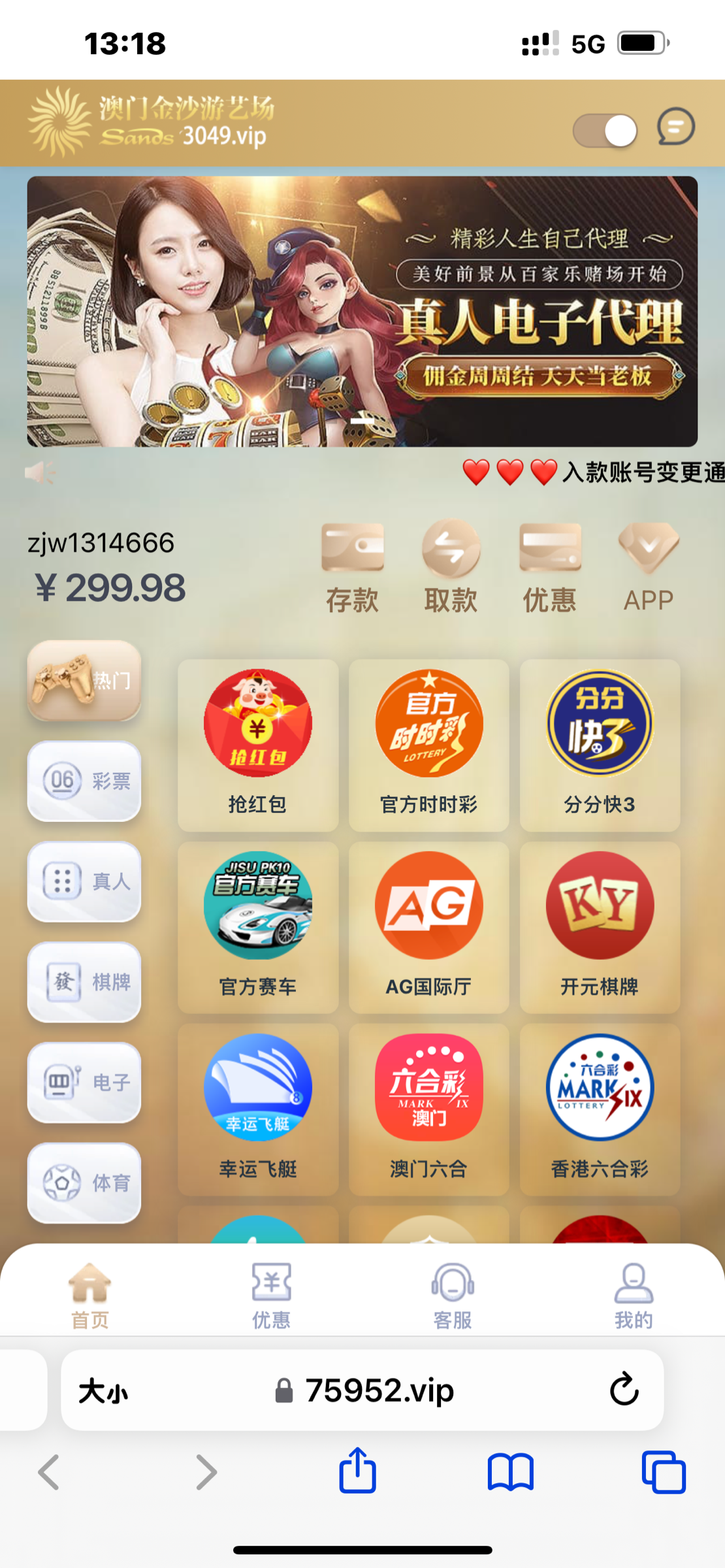
Task: Open the 香港六合彩 tile
Action: click(x=600, y=1109)
